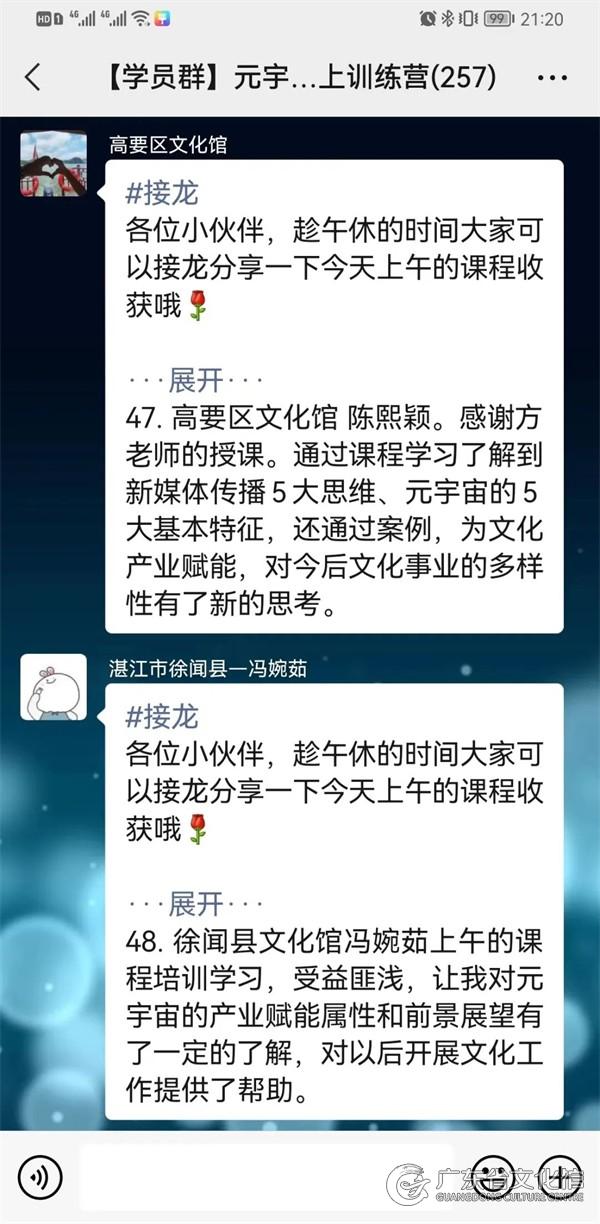Open the emoji sticker panel
Image resolution: width=600 pixels, height=1224 pixels.
(x=492, y=1176)
